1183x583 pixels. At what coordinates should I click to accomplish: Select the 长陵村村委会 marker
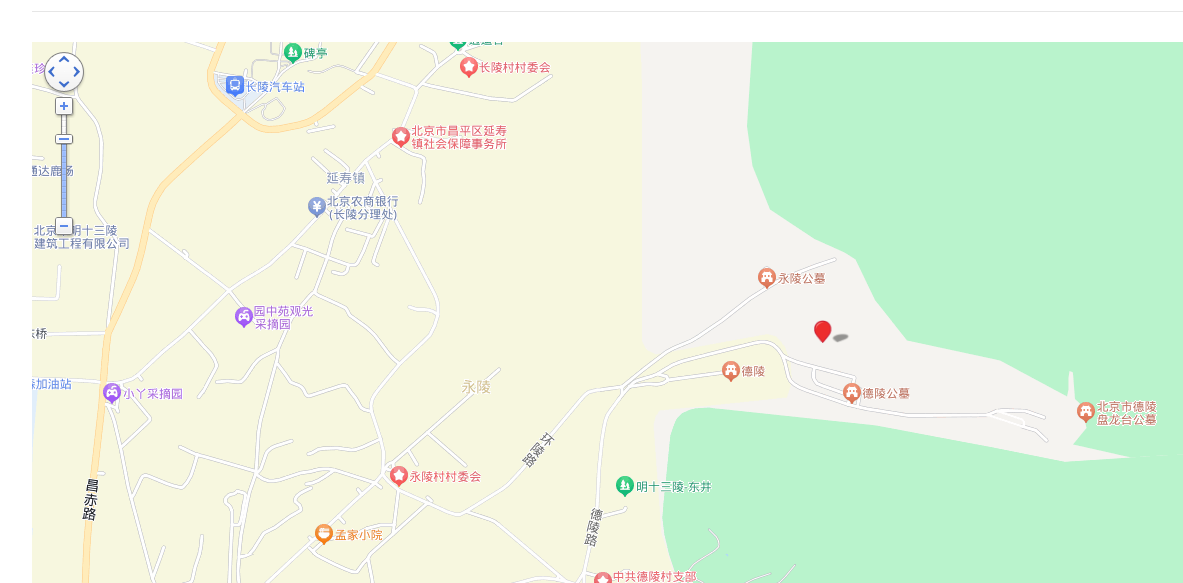tap(468, 67)
